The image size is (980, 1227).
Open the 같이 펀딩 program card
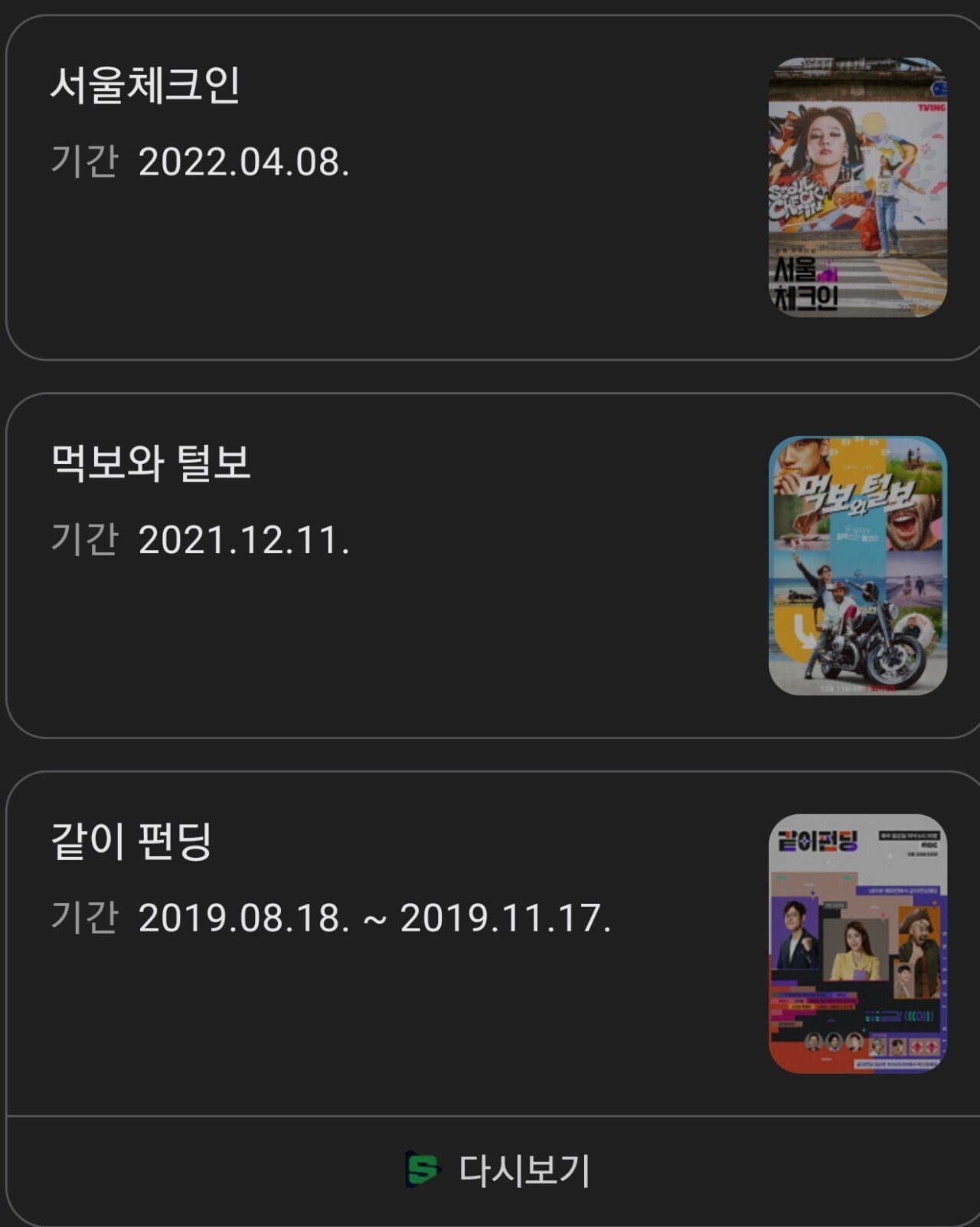pos(132,841)
